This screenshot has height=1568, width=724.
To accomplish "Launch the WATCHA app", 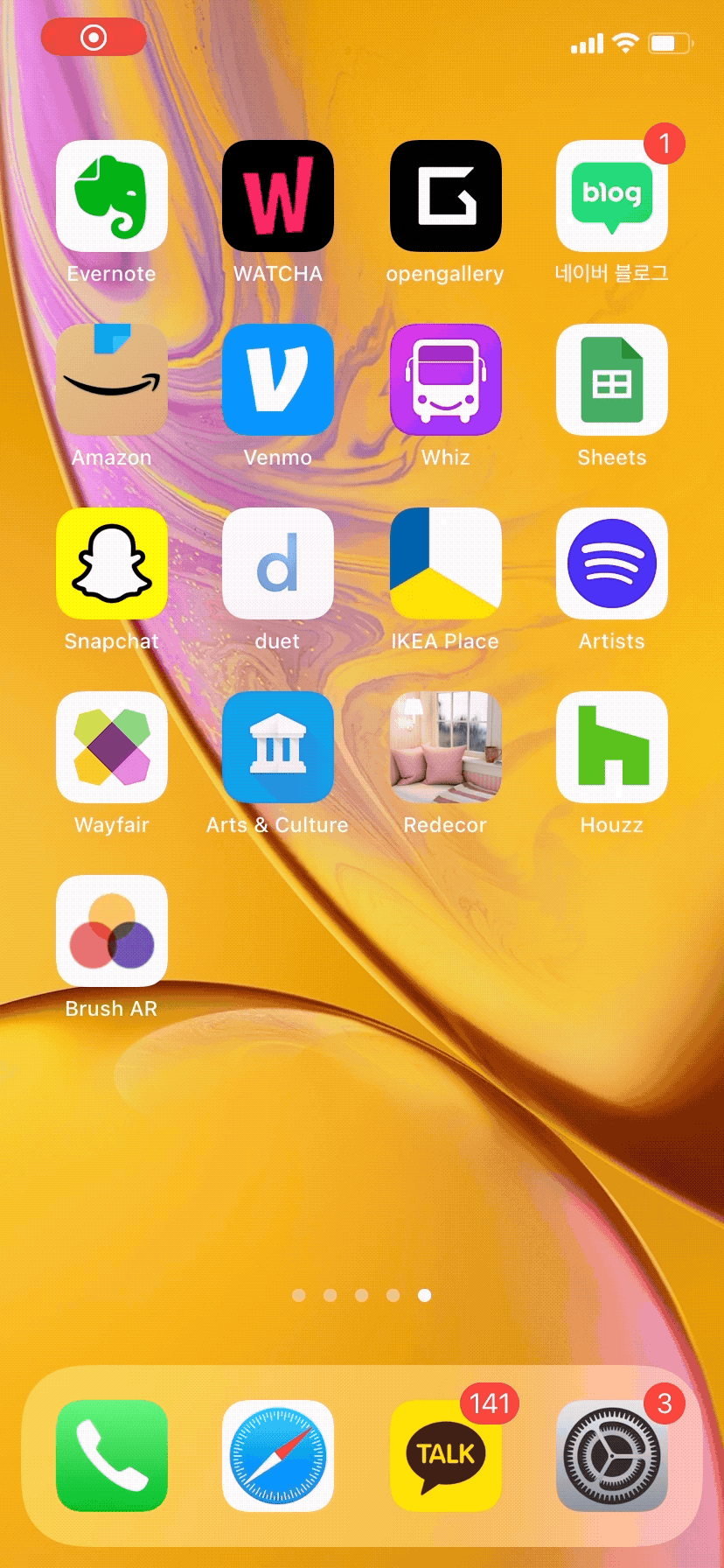I will point(278,196).
